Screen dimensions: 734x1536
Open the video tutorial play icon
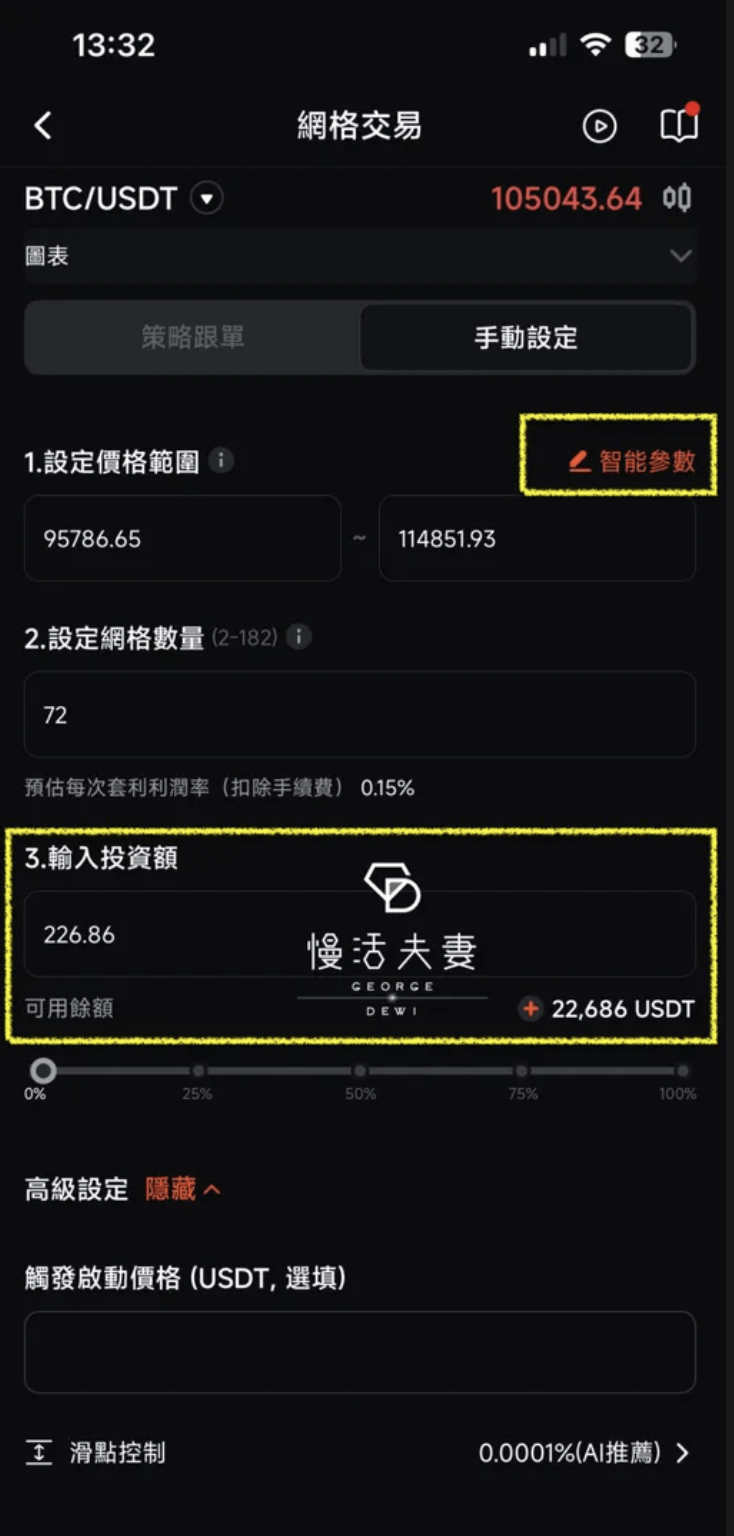[600, 126]
